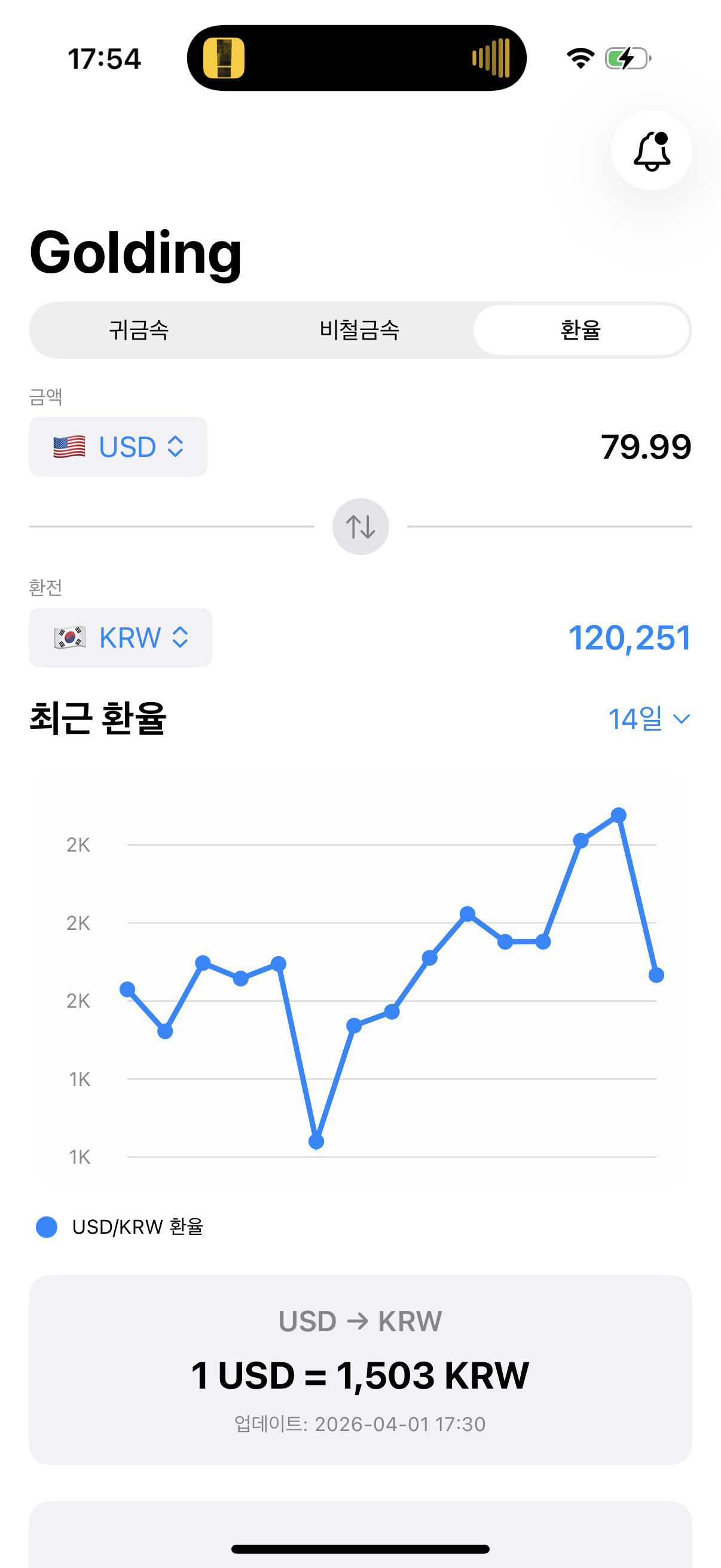This screenshot has height=1568, width=721.
Task: Change the 14일 chart period
Action: pos(649,719)
